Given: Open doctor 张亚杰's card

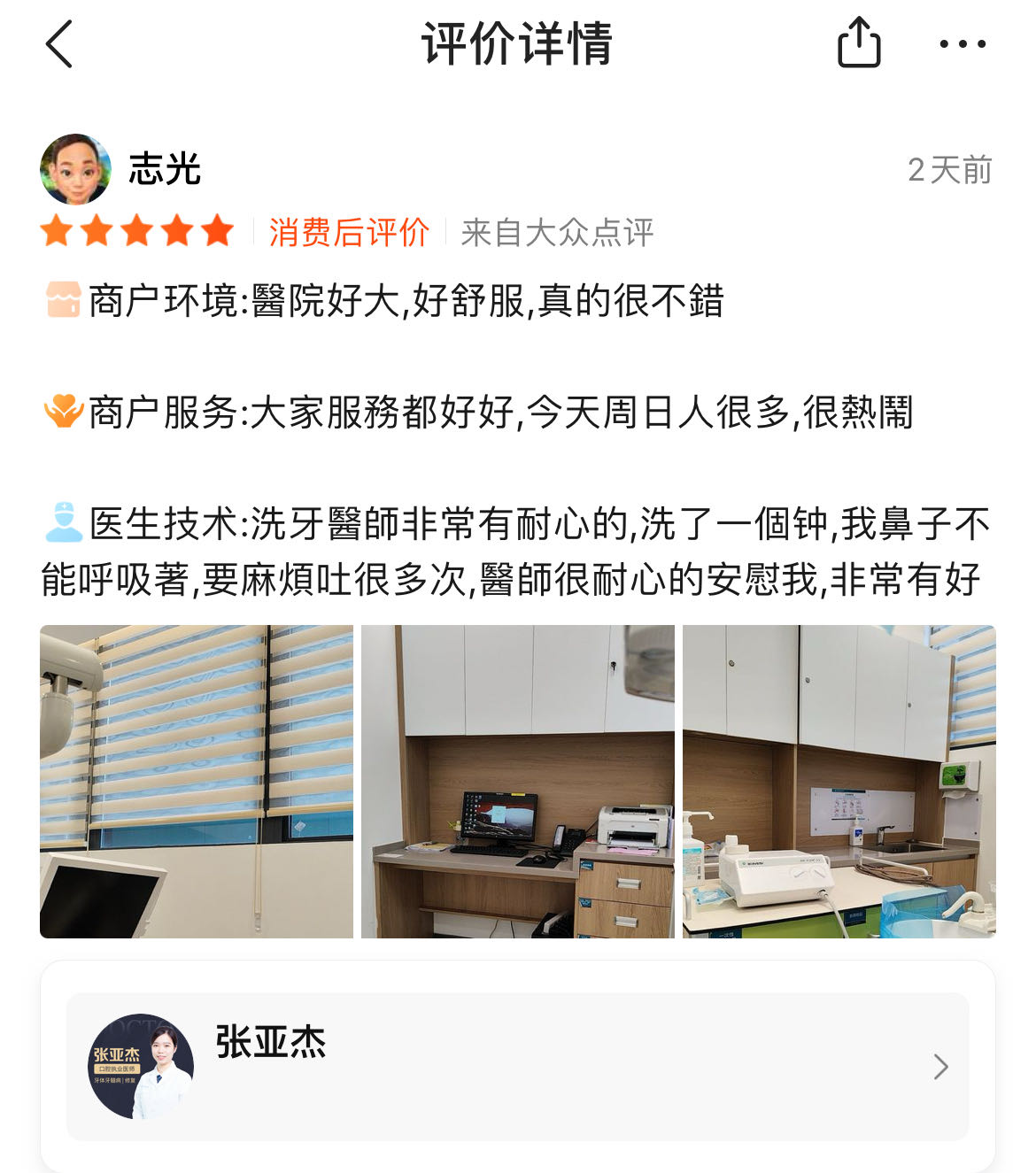Looking at the screenshot, I should tap(517, 1065).
